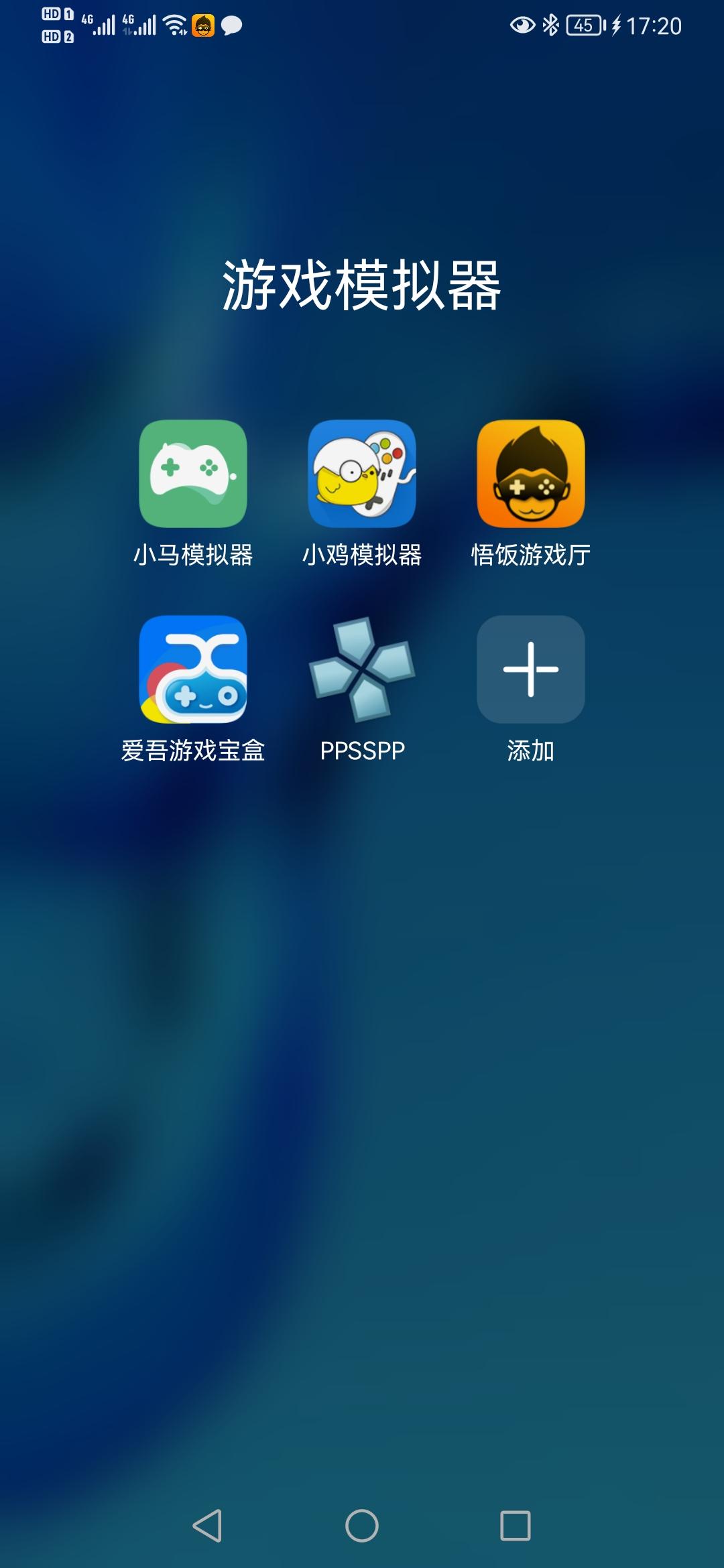Go back with the navigation back button
This screenshot has width=724, height=1568.
point(207,1526)
